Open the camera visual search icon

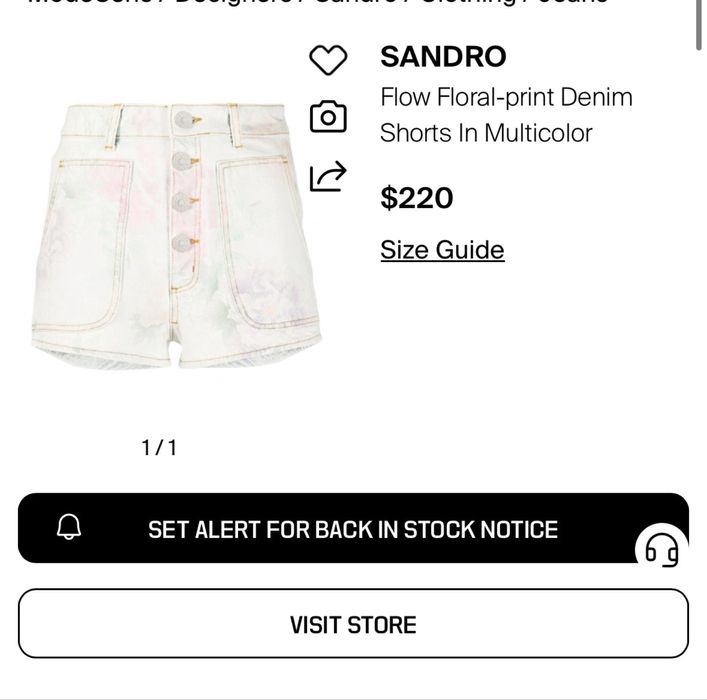tap(327, 117)
